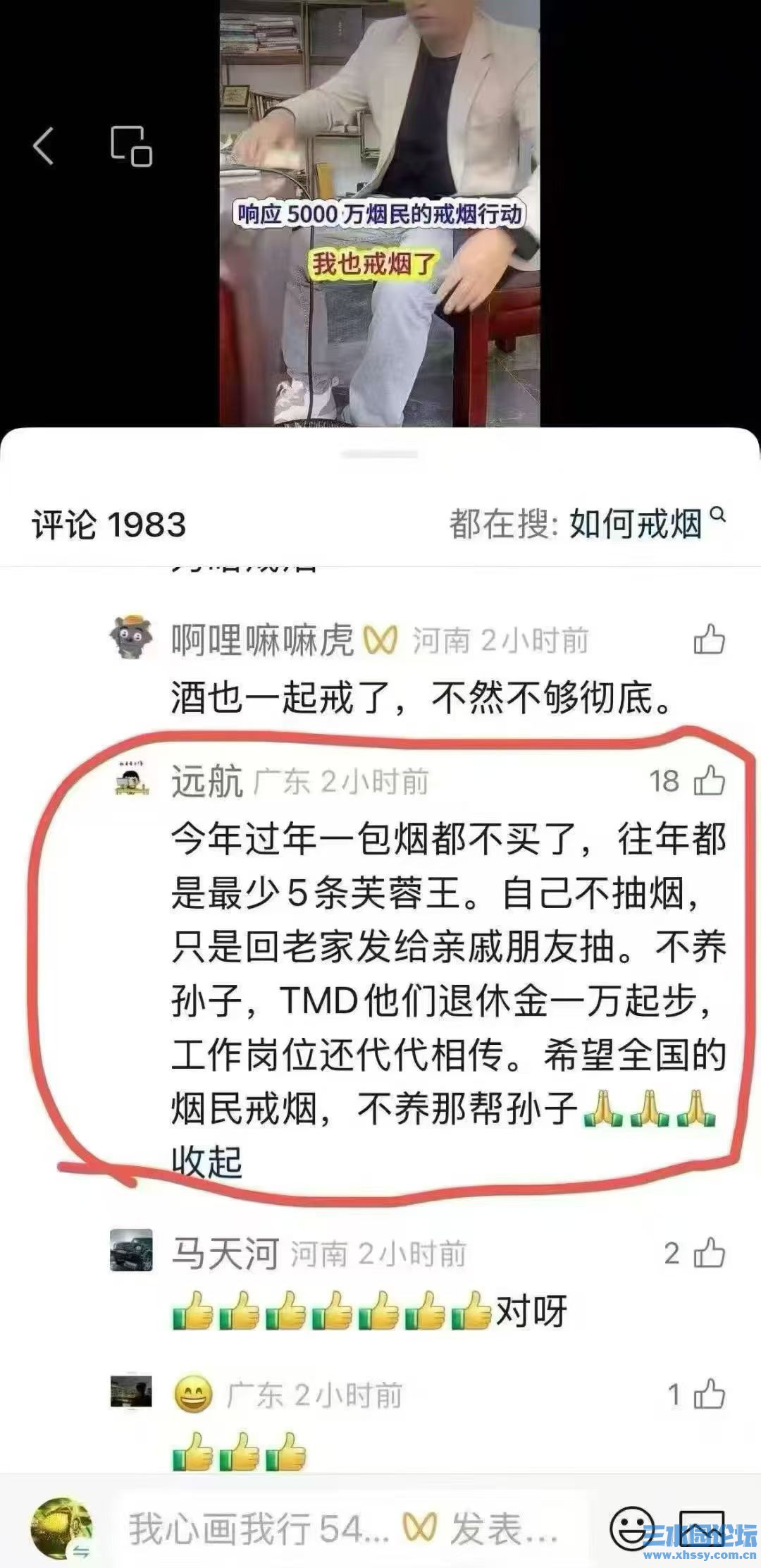Go back using the top-left arrow
The image size is (761, 1568).
coord(44,146)
